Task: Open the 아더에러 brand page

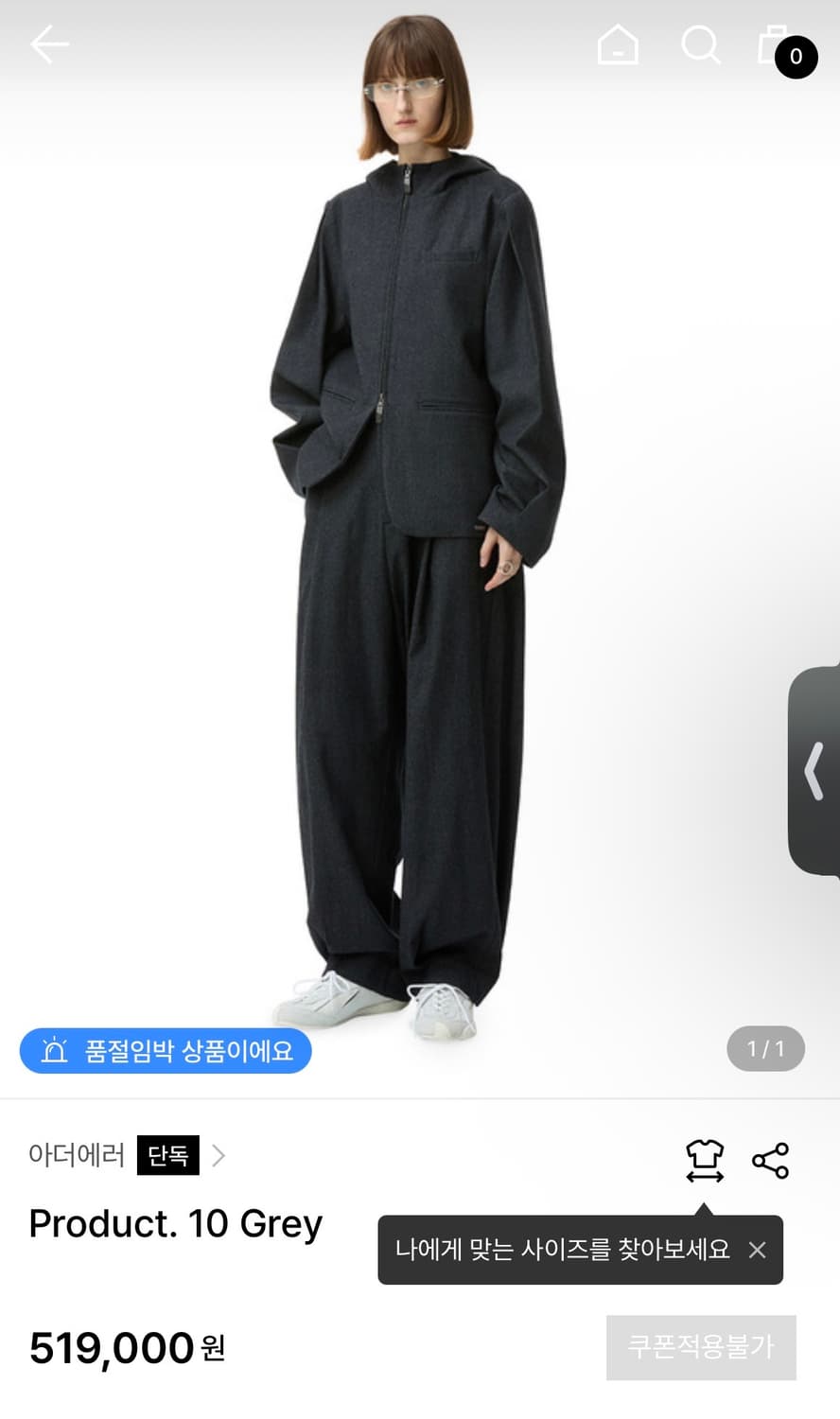Action: (76, 1156)
